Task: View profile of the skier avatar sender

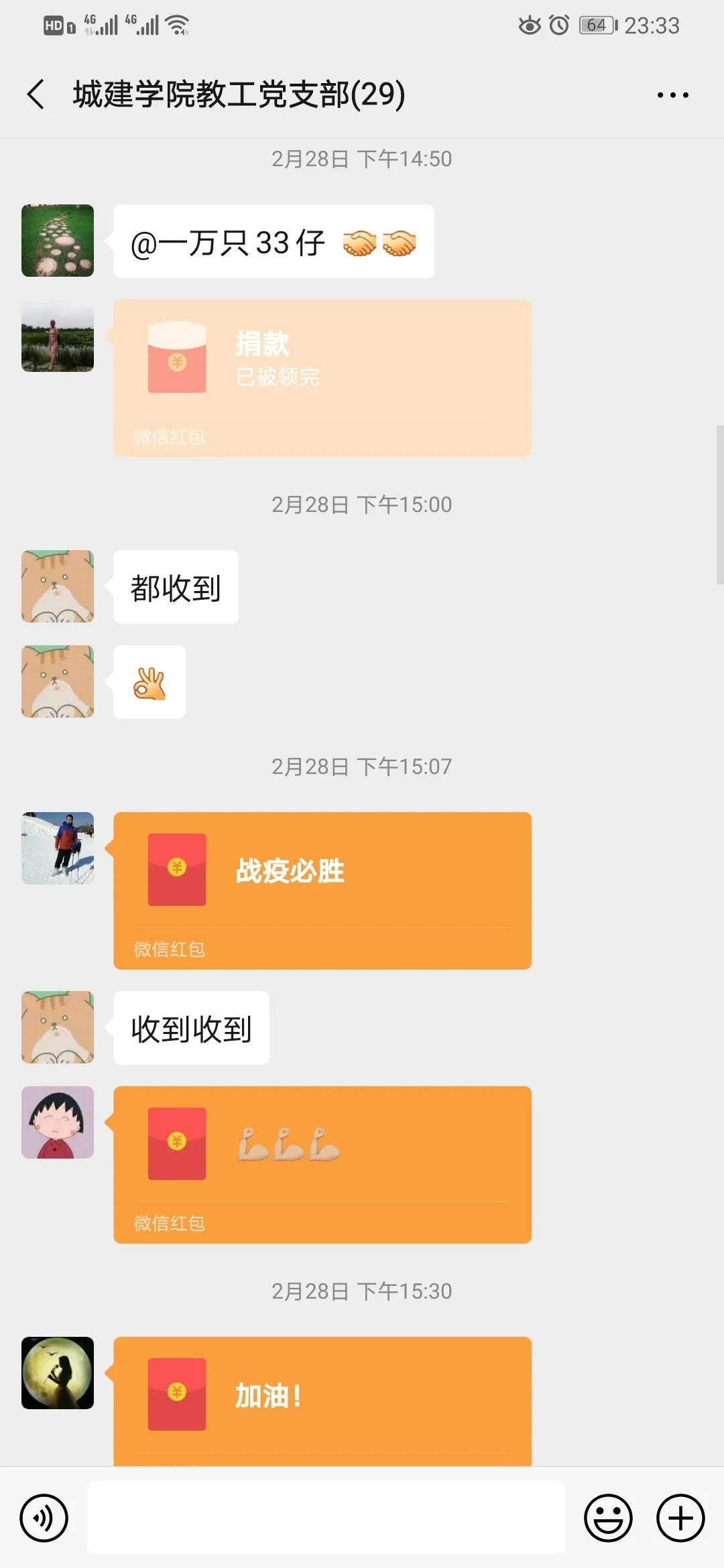Action: coord(58,848)
